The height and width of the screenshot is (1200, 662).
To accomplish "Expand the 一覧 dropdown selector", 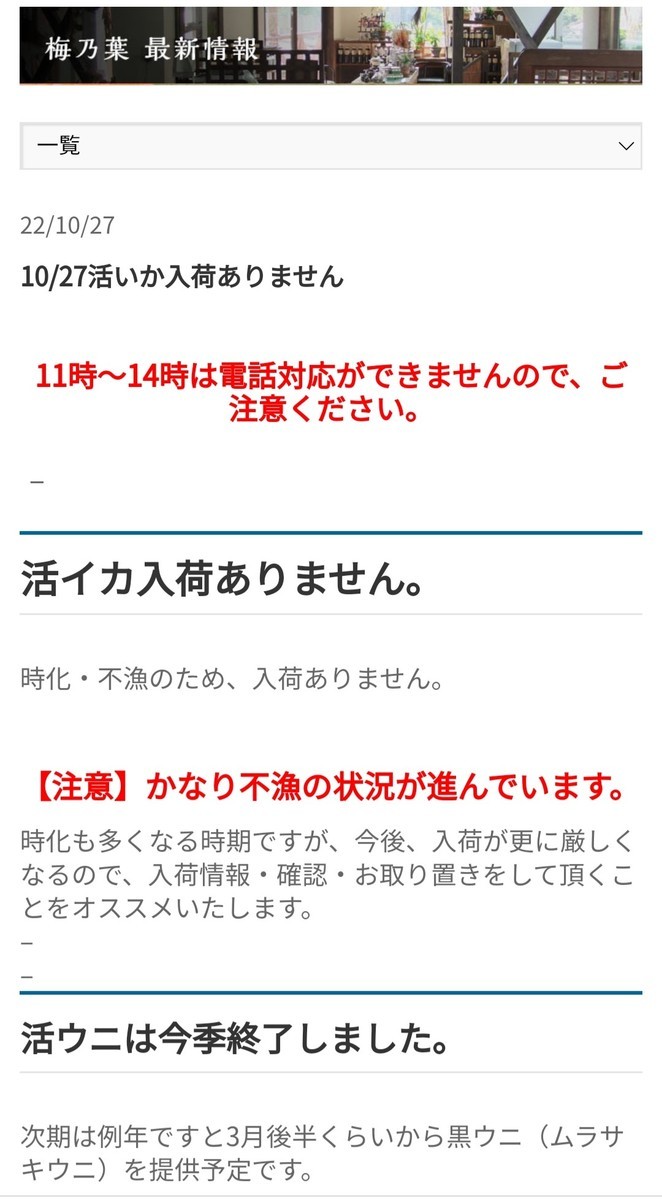I will pos(330,146).
